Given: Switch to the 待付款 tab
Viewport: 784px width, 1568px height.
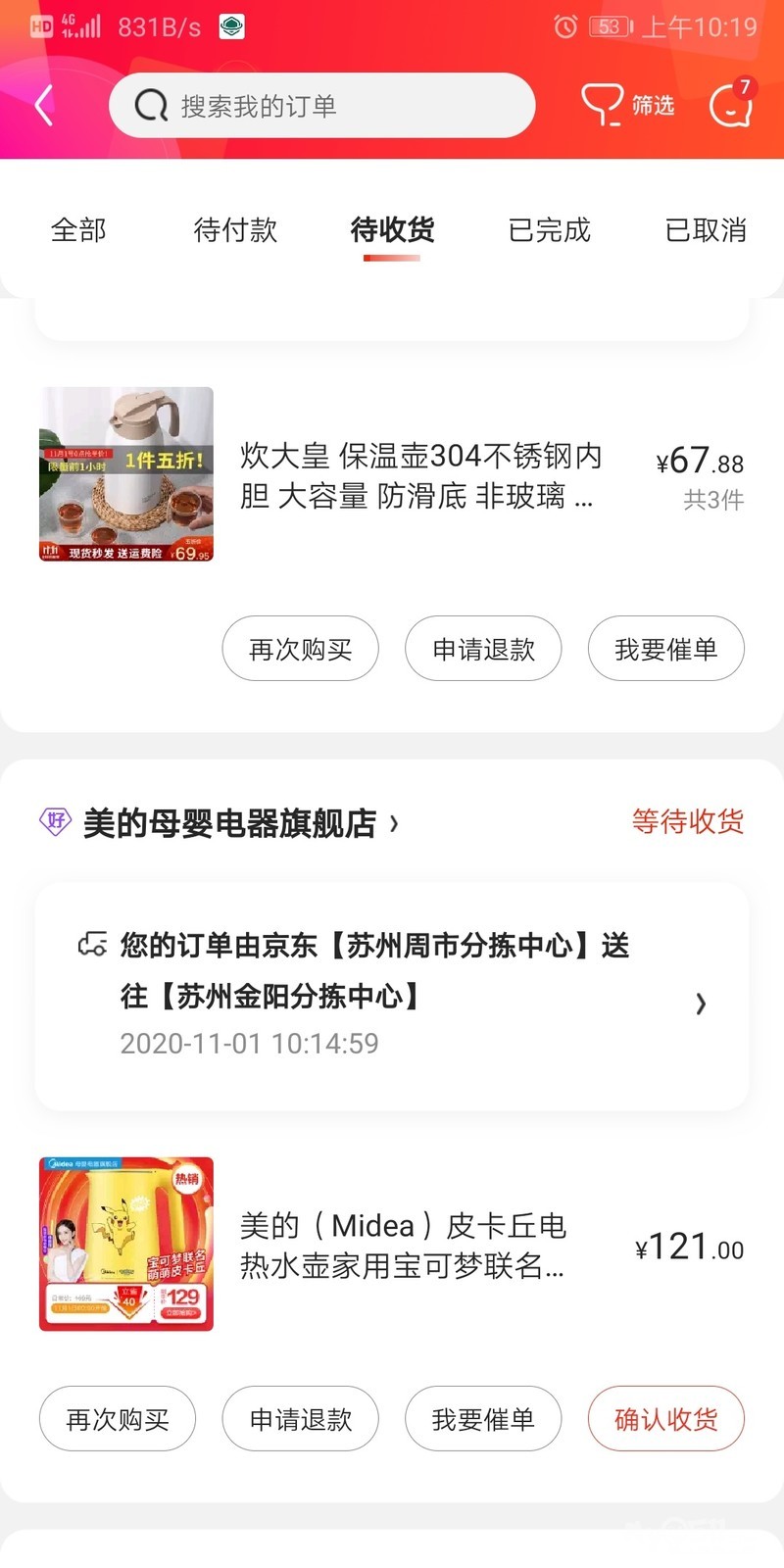Looking at the screenshot, I should click(x=235, y=230).
